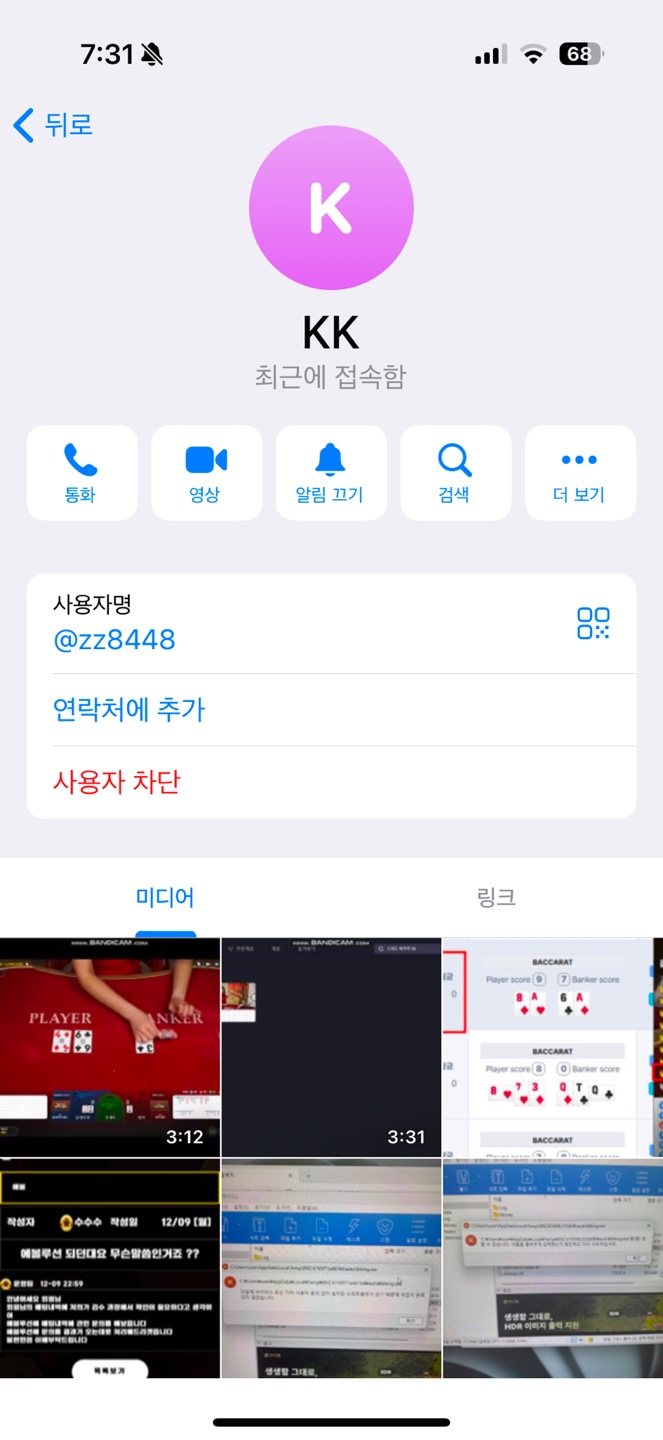The height and width of the screenshot is (1440, 663).
Task: Open the KK profile picture
Action: coord(331,207)
